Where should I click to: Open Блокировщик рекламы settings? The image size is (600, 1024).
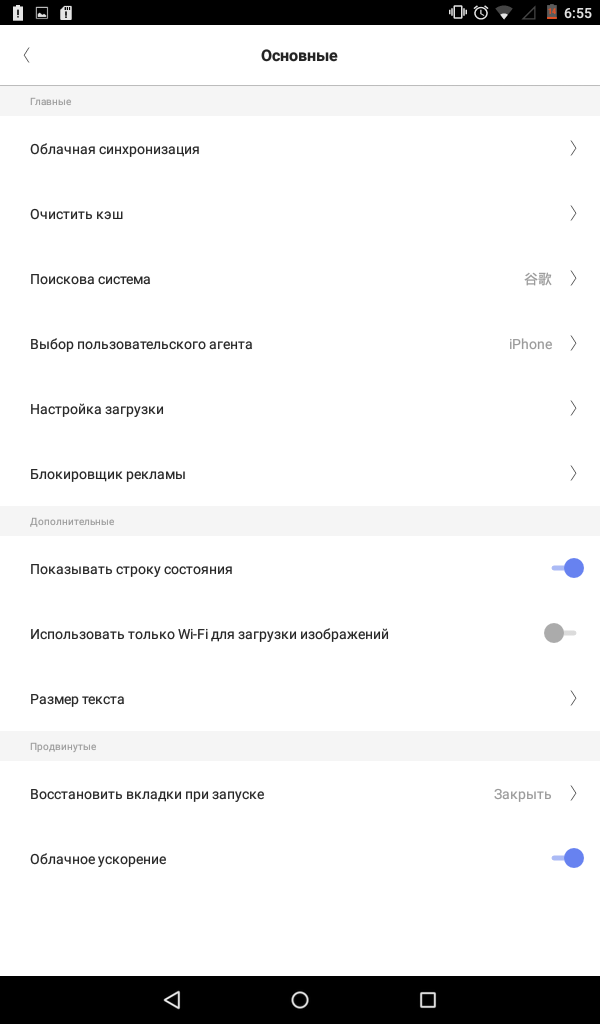(300, 473)
